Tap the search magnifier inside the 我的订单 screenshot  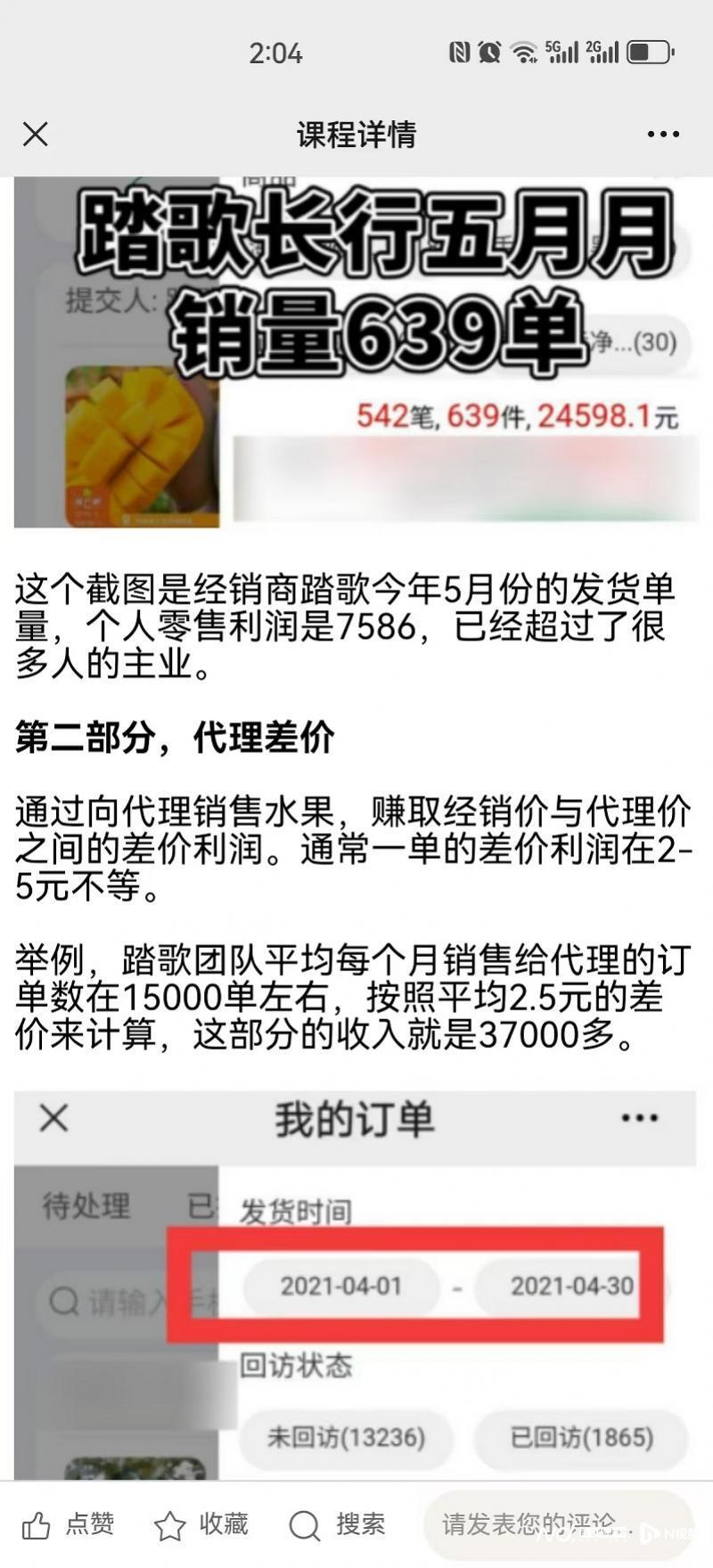[62, 1299]
